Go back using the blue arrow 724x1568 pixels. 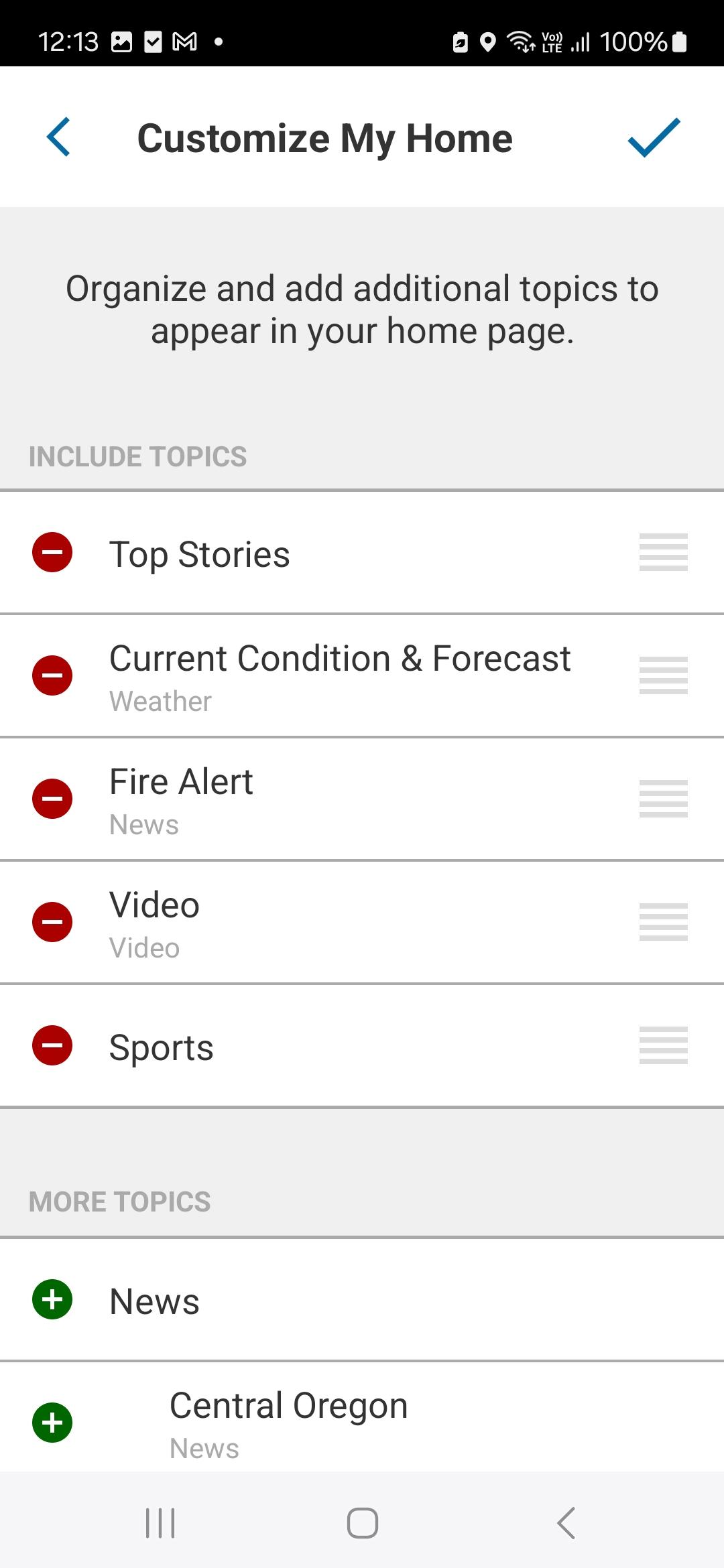pyautogui.click(x=58, y=137)
